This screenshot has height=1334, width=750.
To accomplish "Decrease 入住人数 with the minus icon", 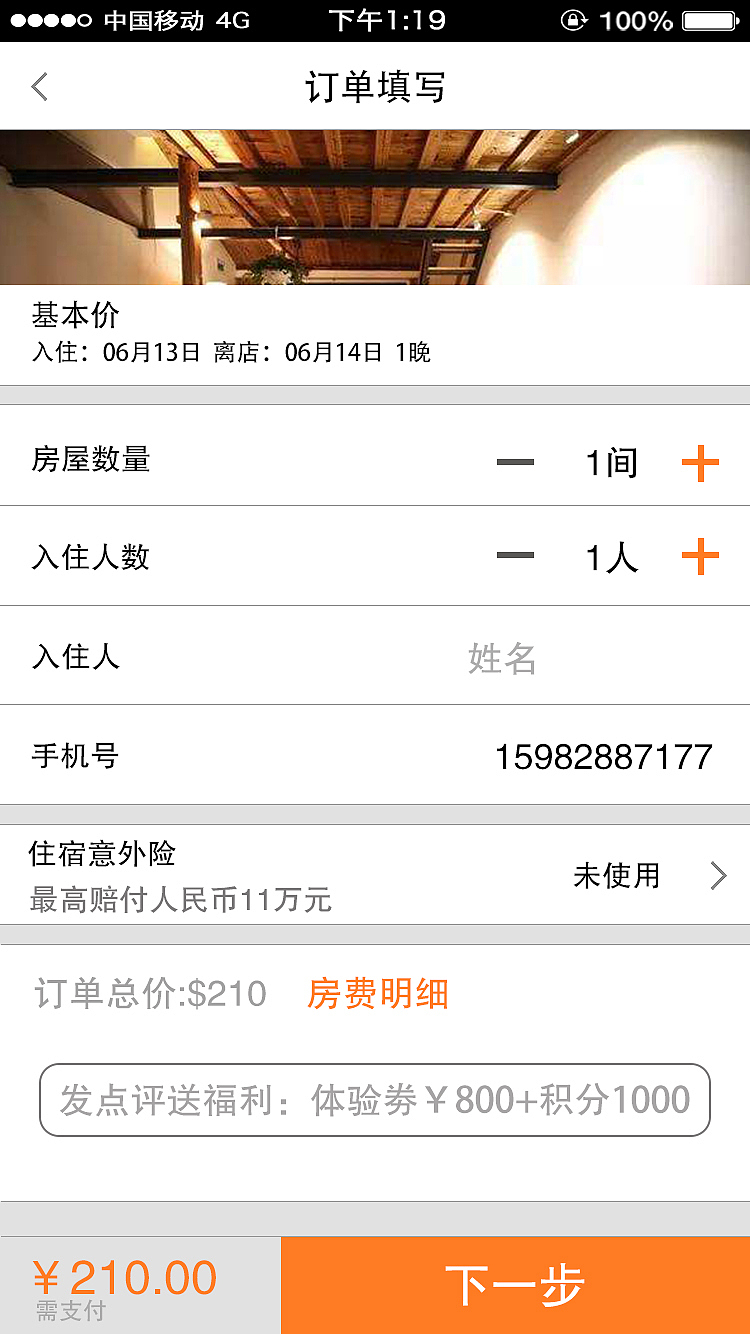I will pos(515,557).
